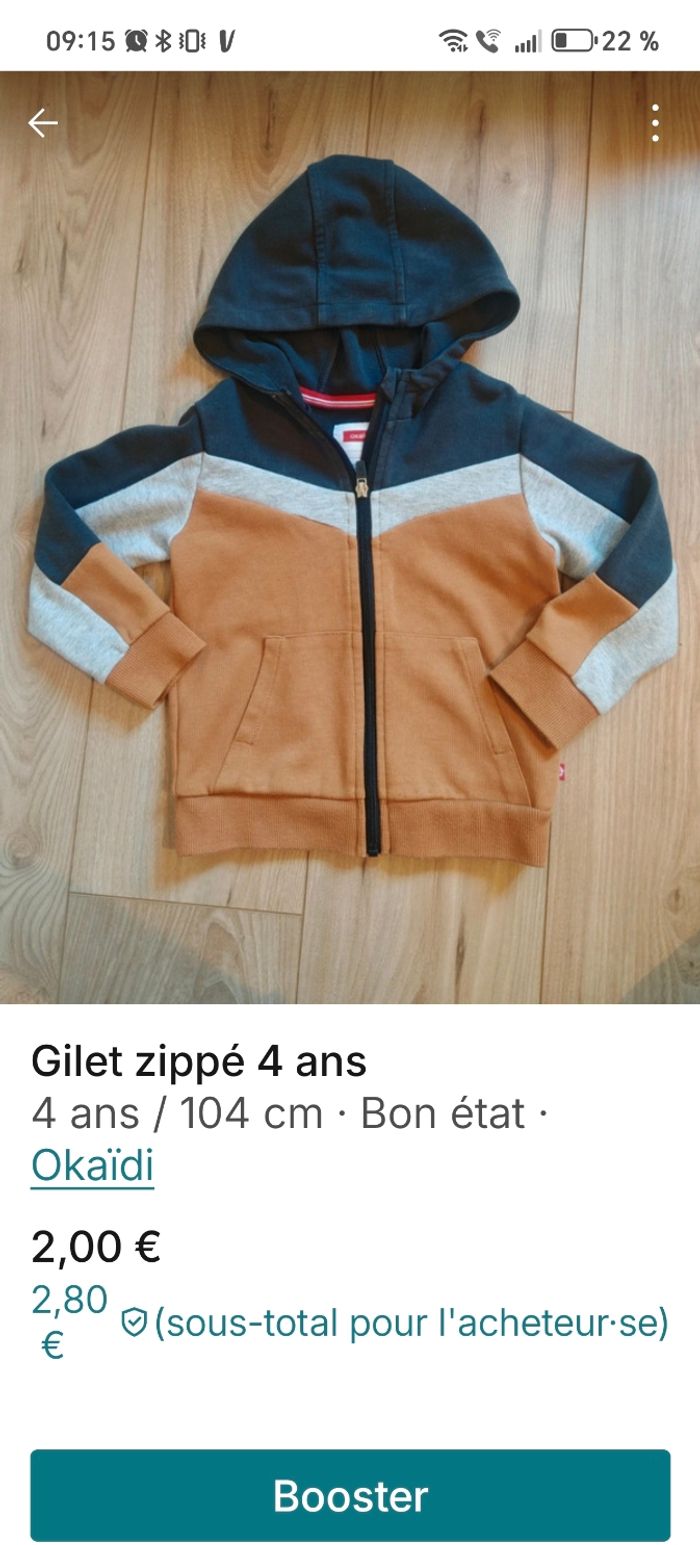Open the three-dot overflow menu
700x1545 pixels.
click(x=655, y=123)
